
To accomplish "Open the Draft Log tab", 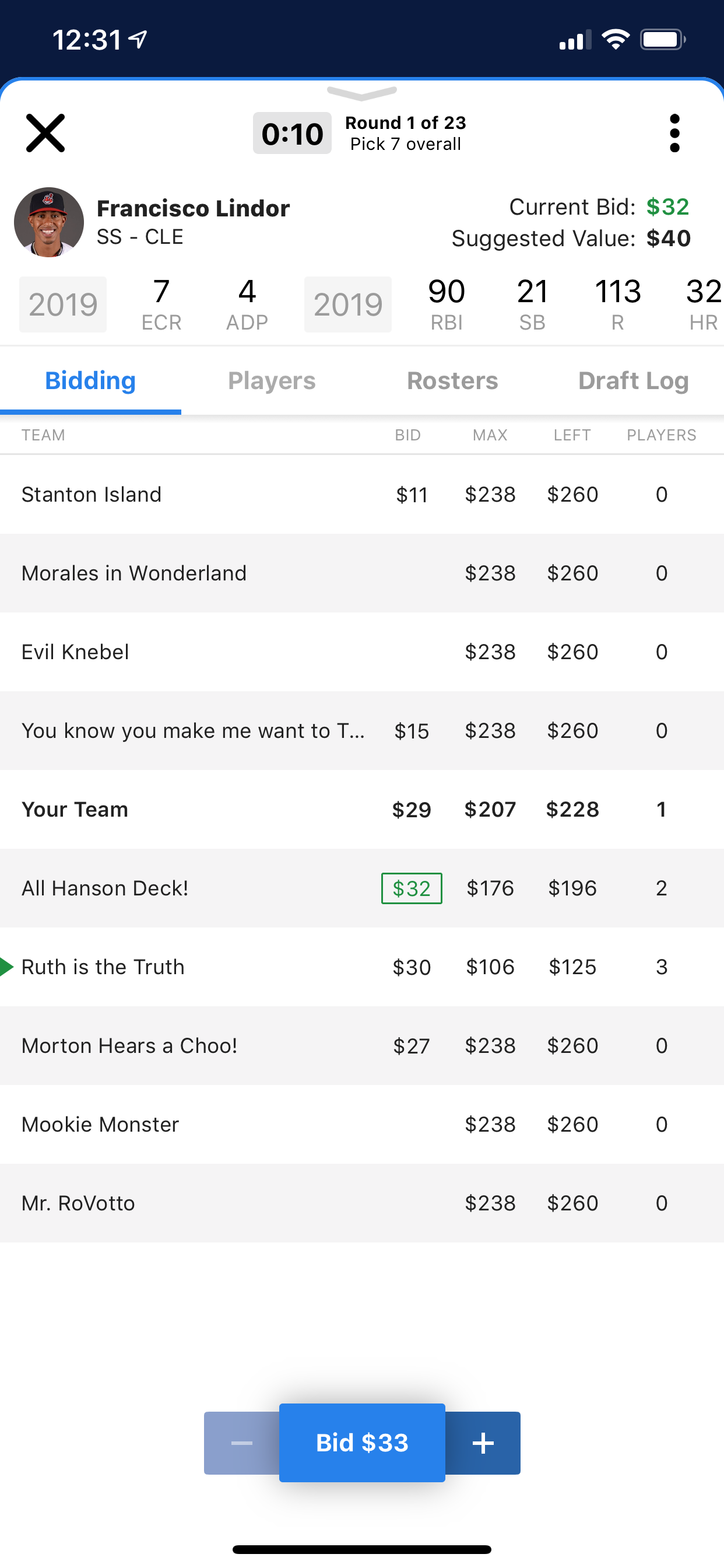I will 632,381.
